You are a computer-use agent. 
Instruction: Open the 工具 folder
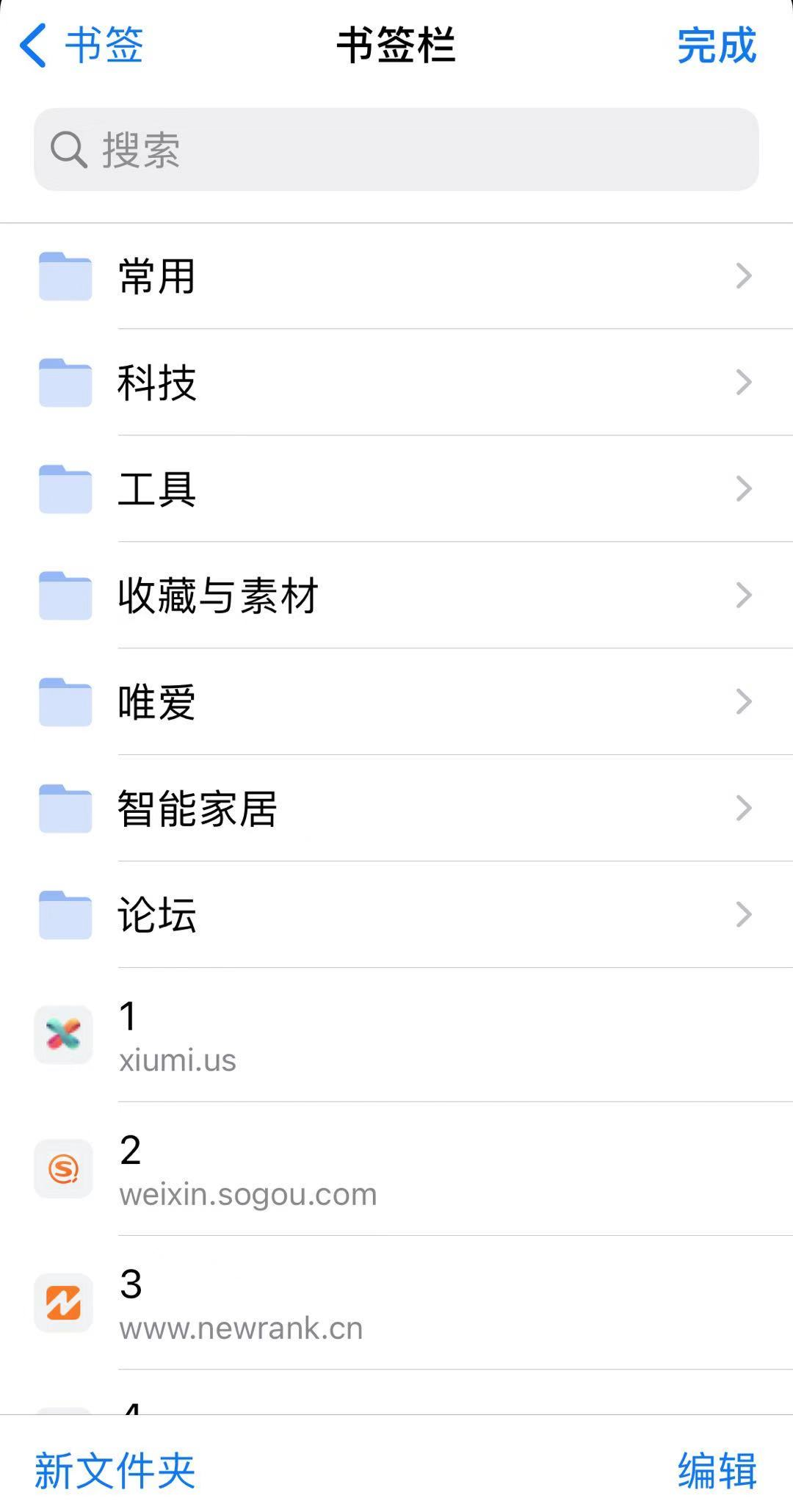click(396, 489)
